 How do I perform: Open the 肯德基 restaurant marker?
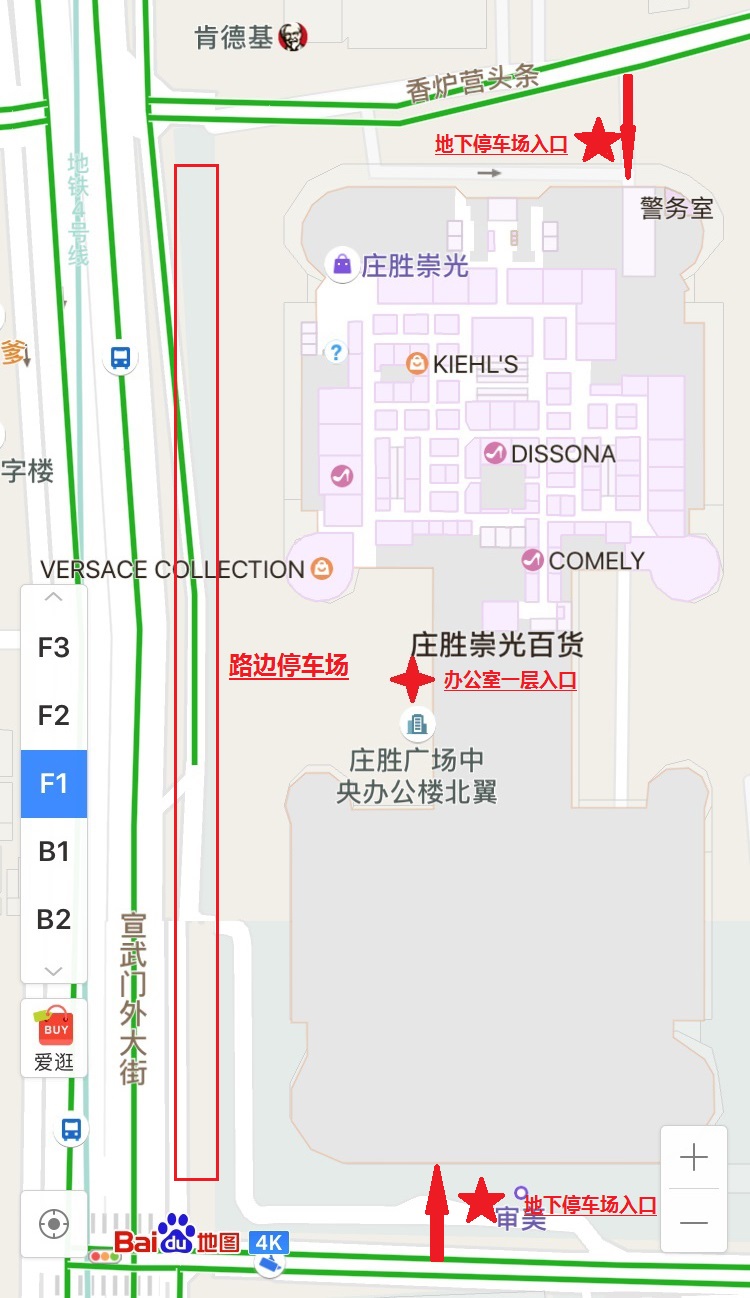pos(292,38)
